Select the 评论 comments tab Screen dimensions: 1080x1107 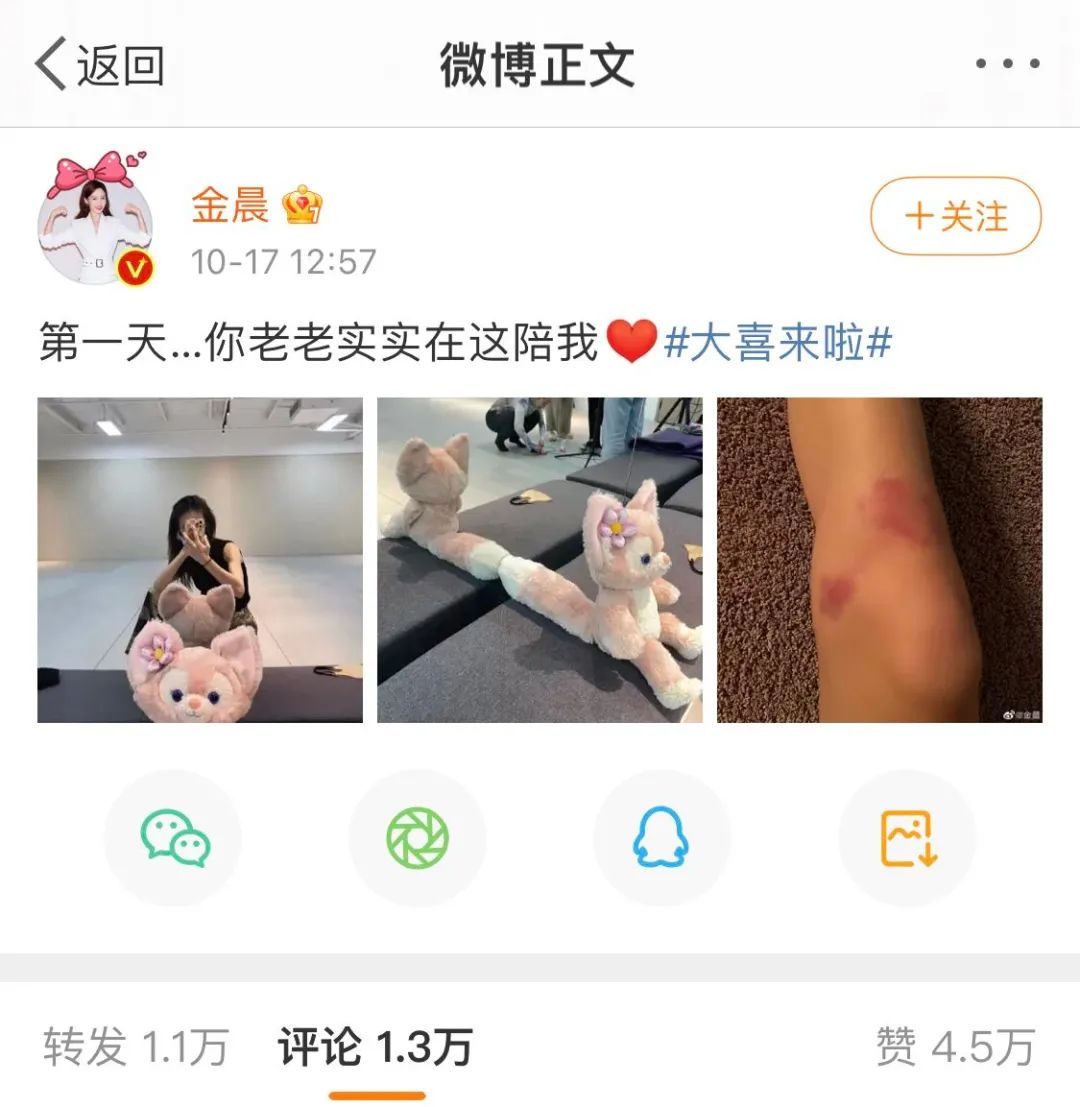375,1047
